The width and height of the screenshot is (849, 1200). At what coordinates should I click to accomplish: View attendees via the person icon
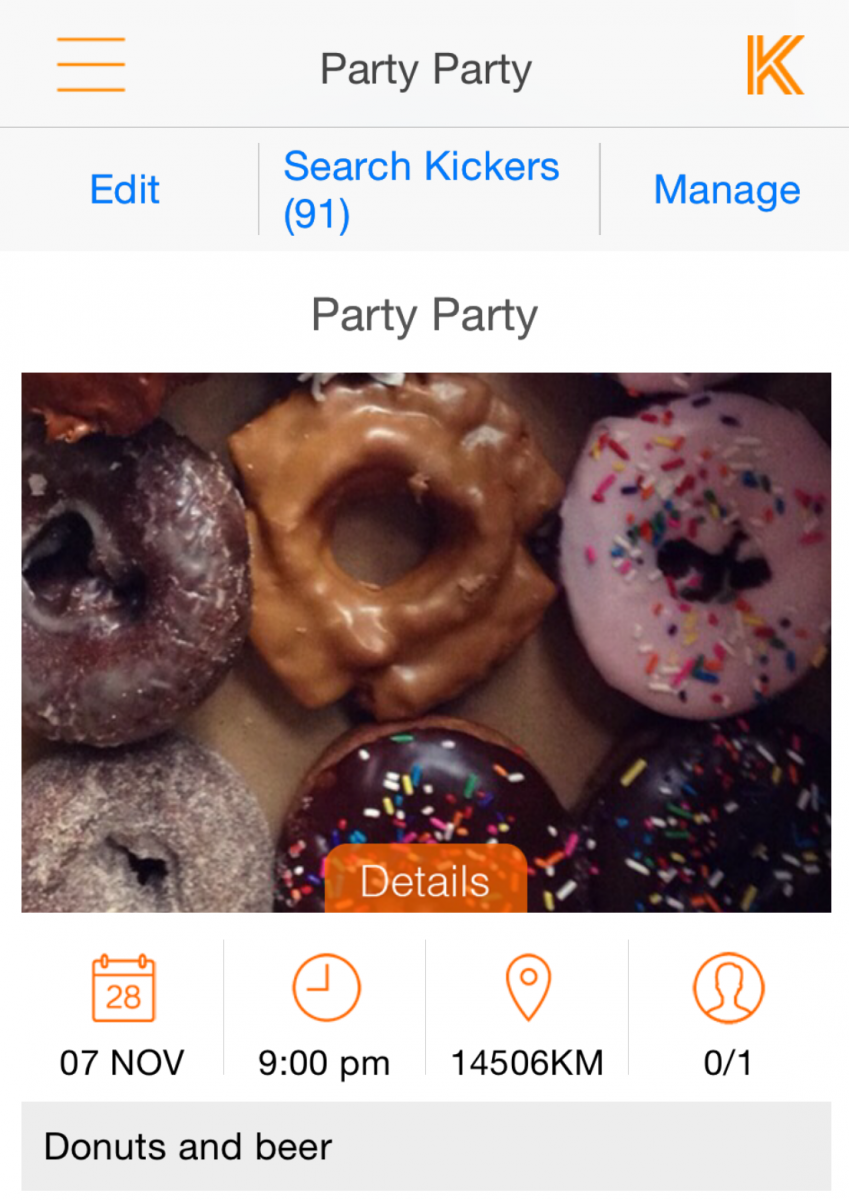(x=728, y=988)
